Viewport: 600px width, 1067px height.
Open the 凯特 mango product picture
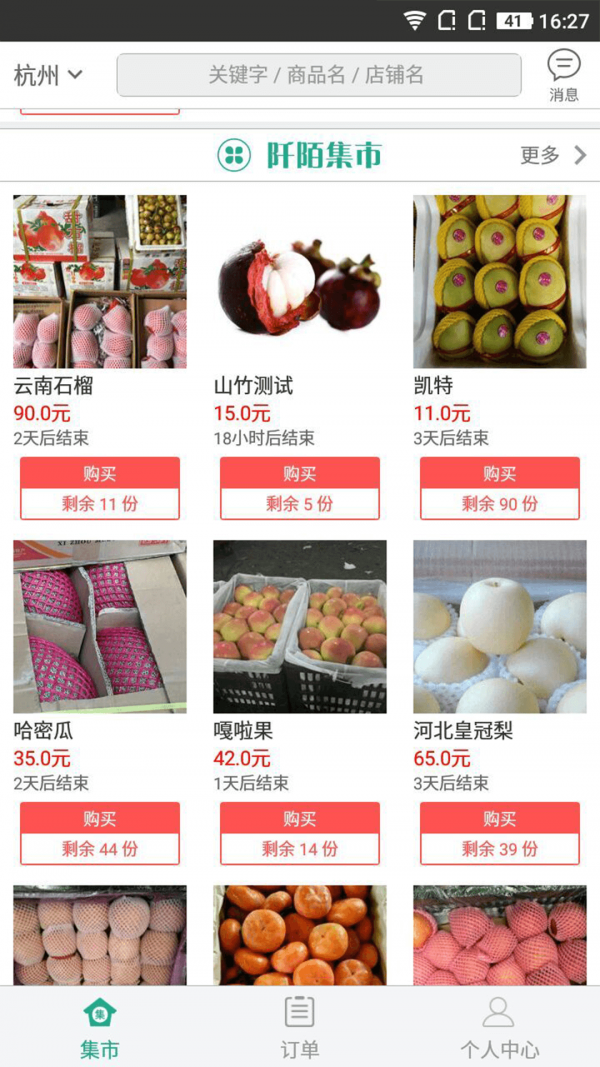coord(500,282)
